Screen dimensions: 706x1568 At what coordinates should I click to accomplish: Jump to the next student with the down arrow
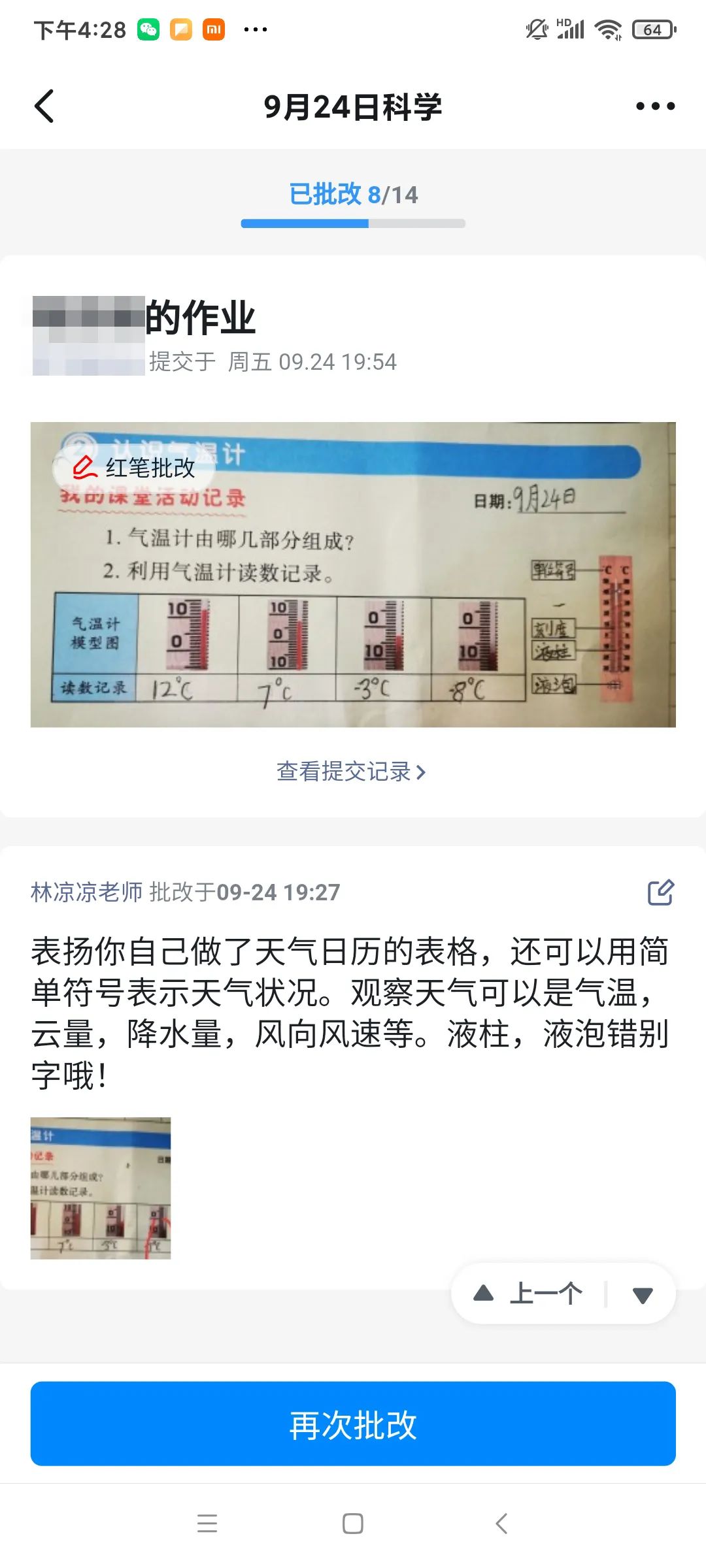pyautogui.click(x=643, y=1295)
